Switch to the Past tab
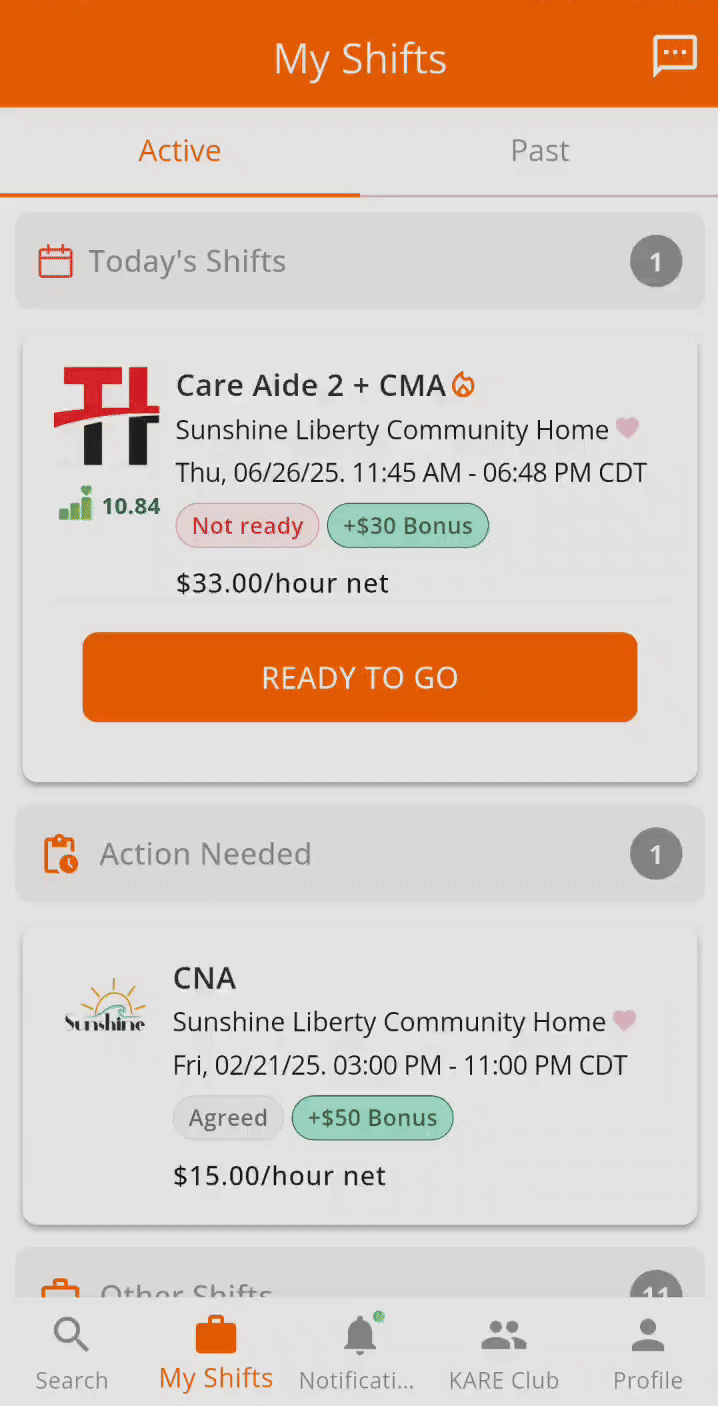The height and width of the screenshot is (1406, 718). tap(539, 151)
